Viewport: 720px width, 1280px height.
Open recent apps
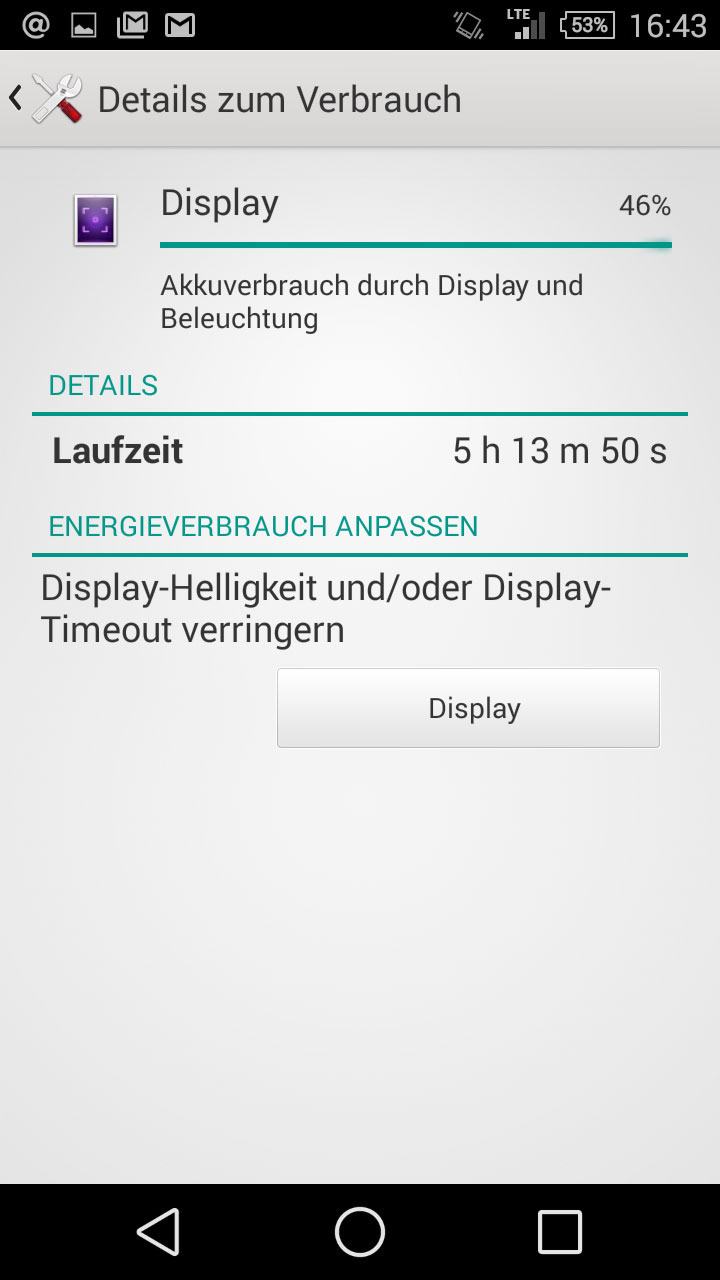[559, 1231]
